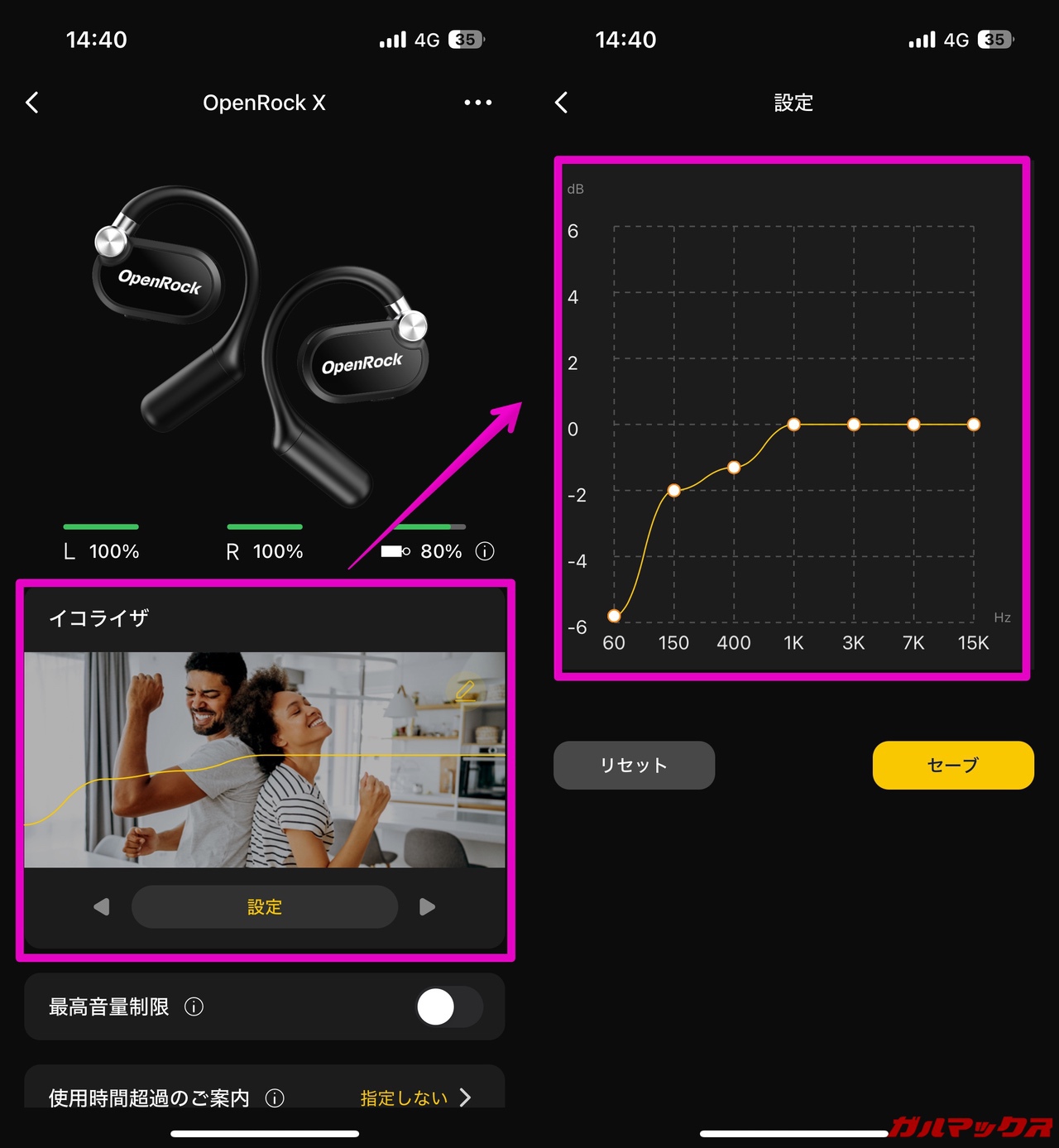Viewport: 1059px width, 1148px height.
Task: Tap the 設定 button under the equalizer
Action: [x=265, y=907]
